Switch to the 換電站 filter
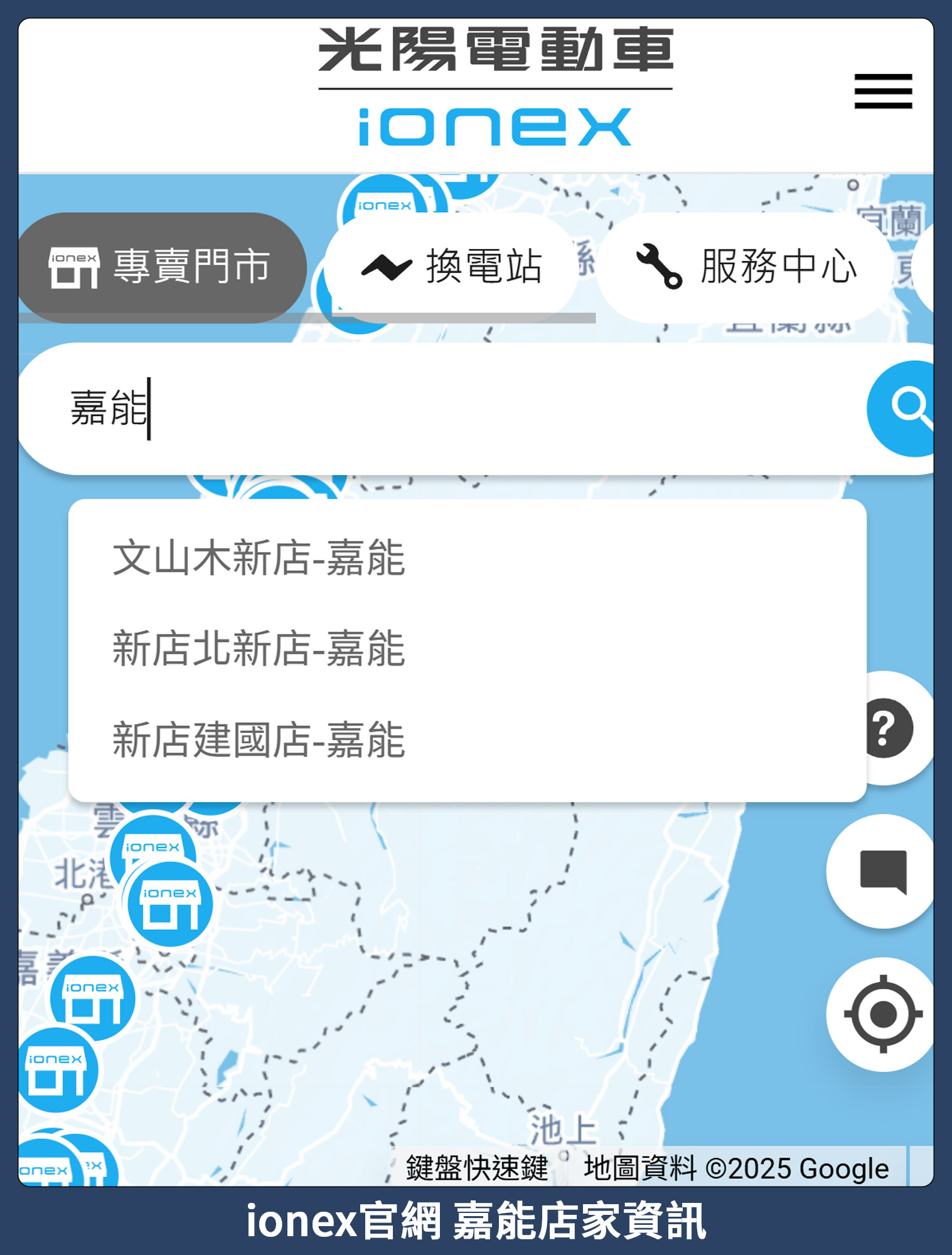Image resolution: width=952 pixels, height=1255 pixels. [x=452, y=267]
